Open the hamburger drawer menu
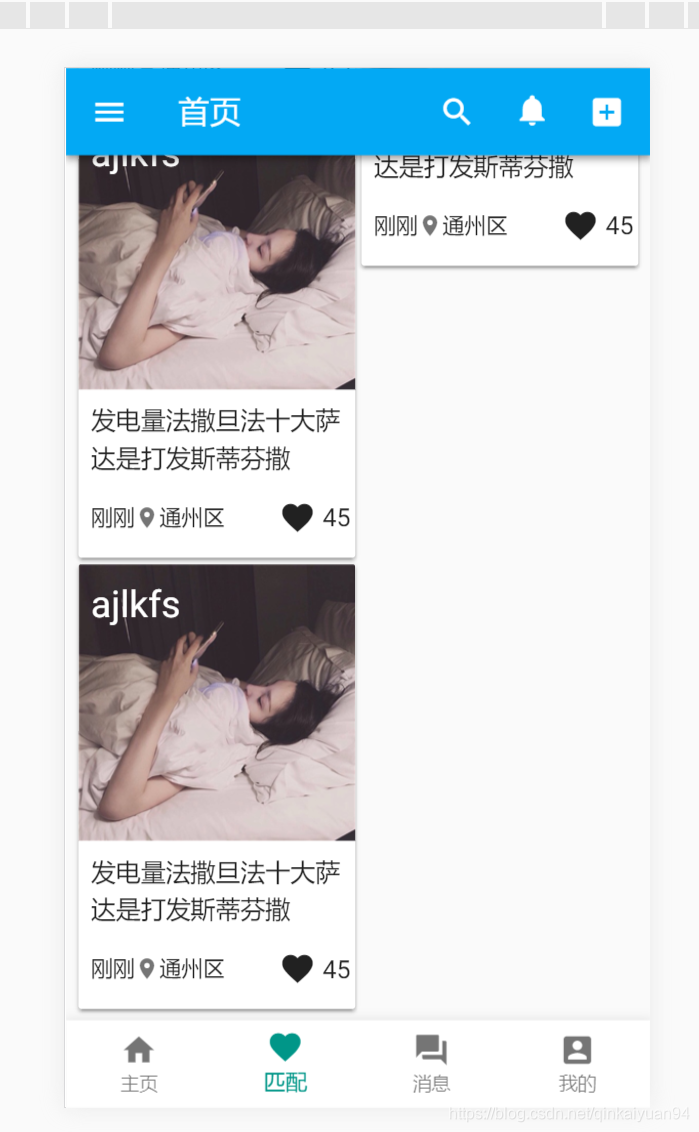699x1132 pixels. point(109,112)
